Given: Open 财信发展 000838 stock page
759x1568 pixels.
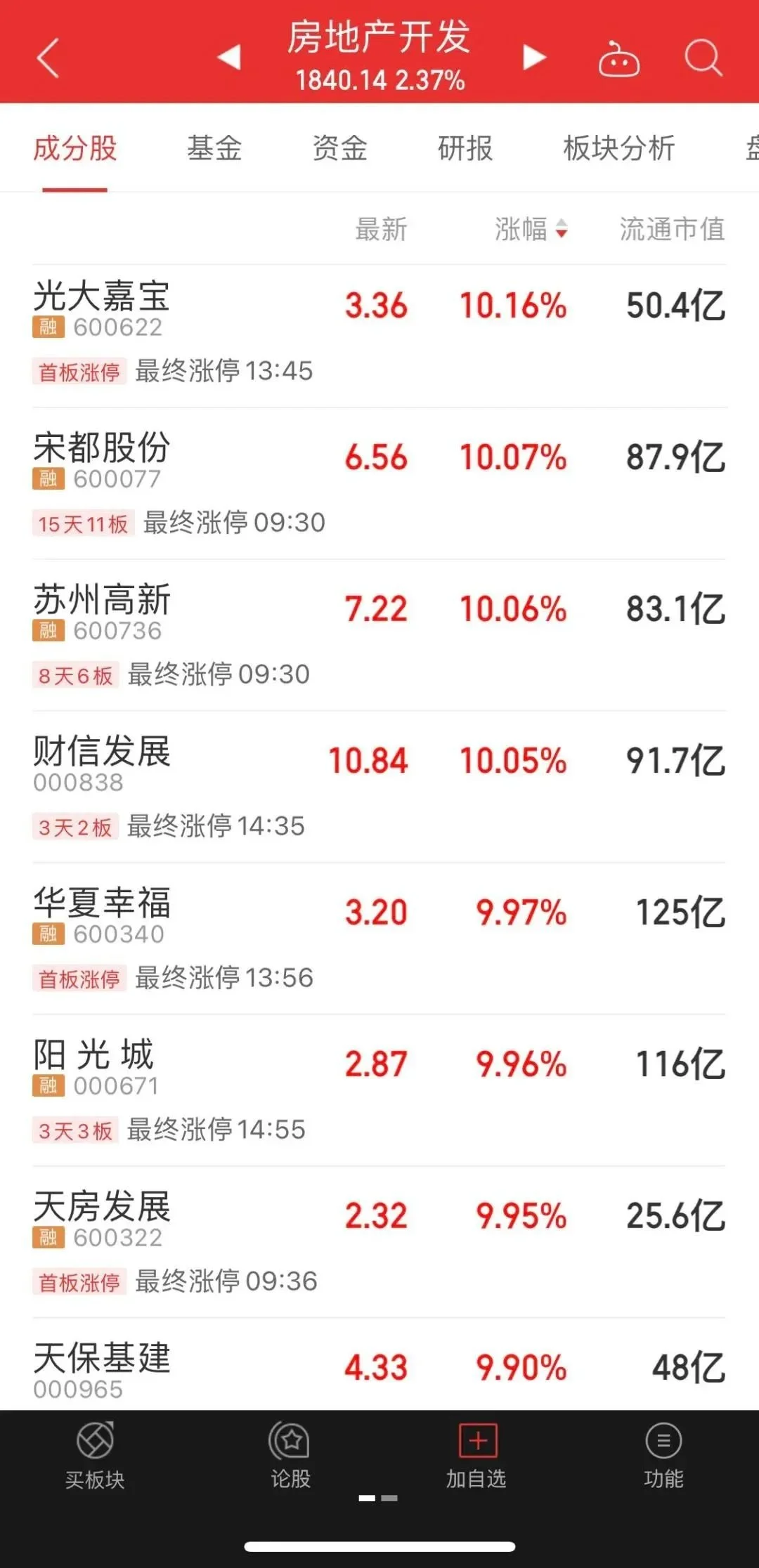Looking at the screenshot, I should pos(379,787).
